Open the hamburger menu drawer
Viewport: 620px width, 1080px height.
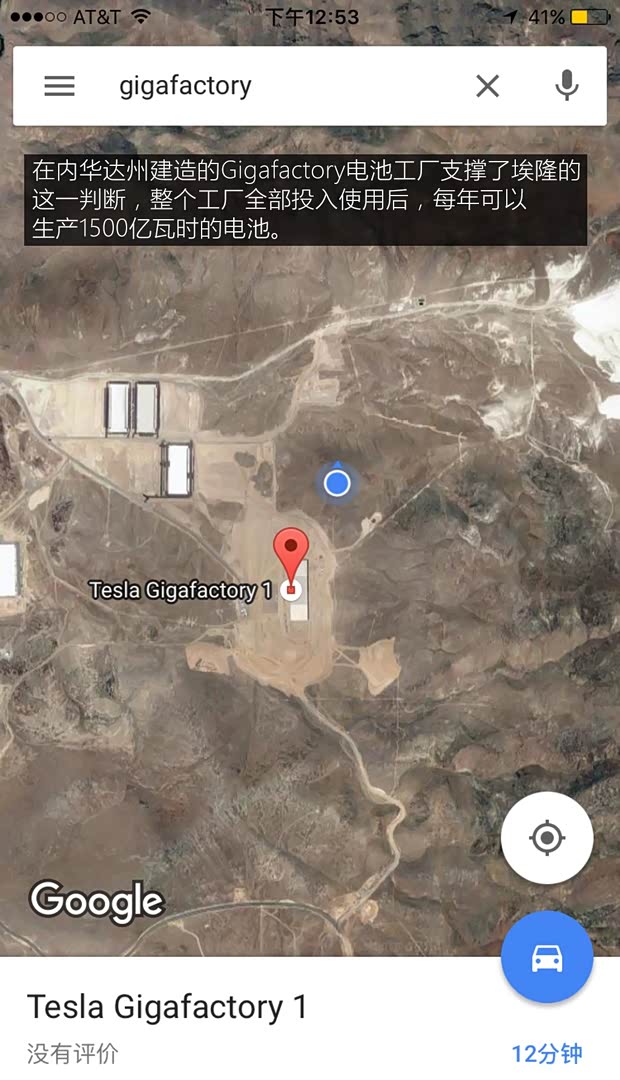coord(59,86)
